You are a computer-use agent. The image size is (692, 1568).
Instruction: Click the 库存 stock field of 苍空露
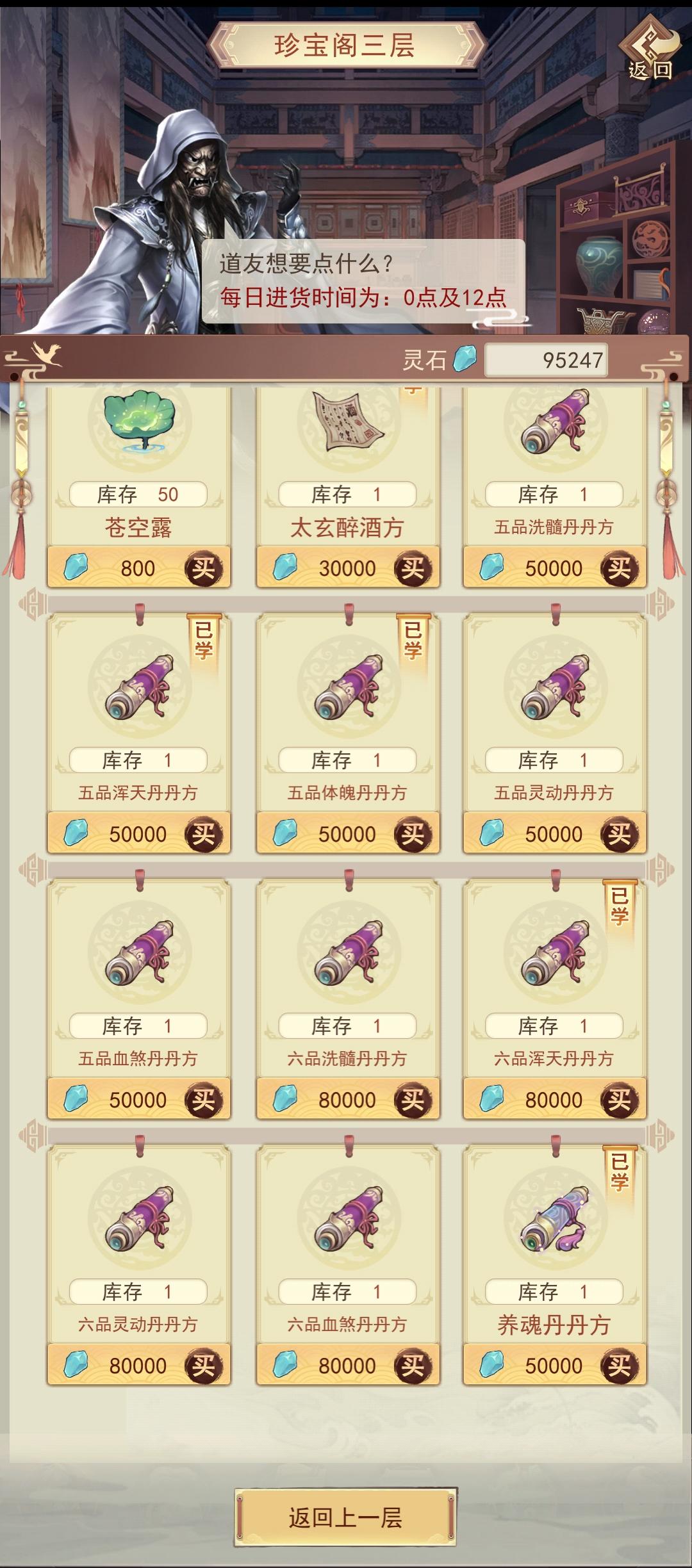click(x=138, y=493)
